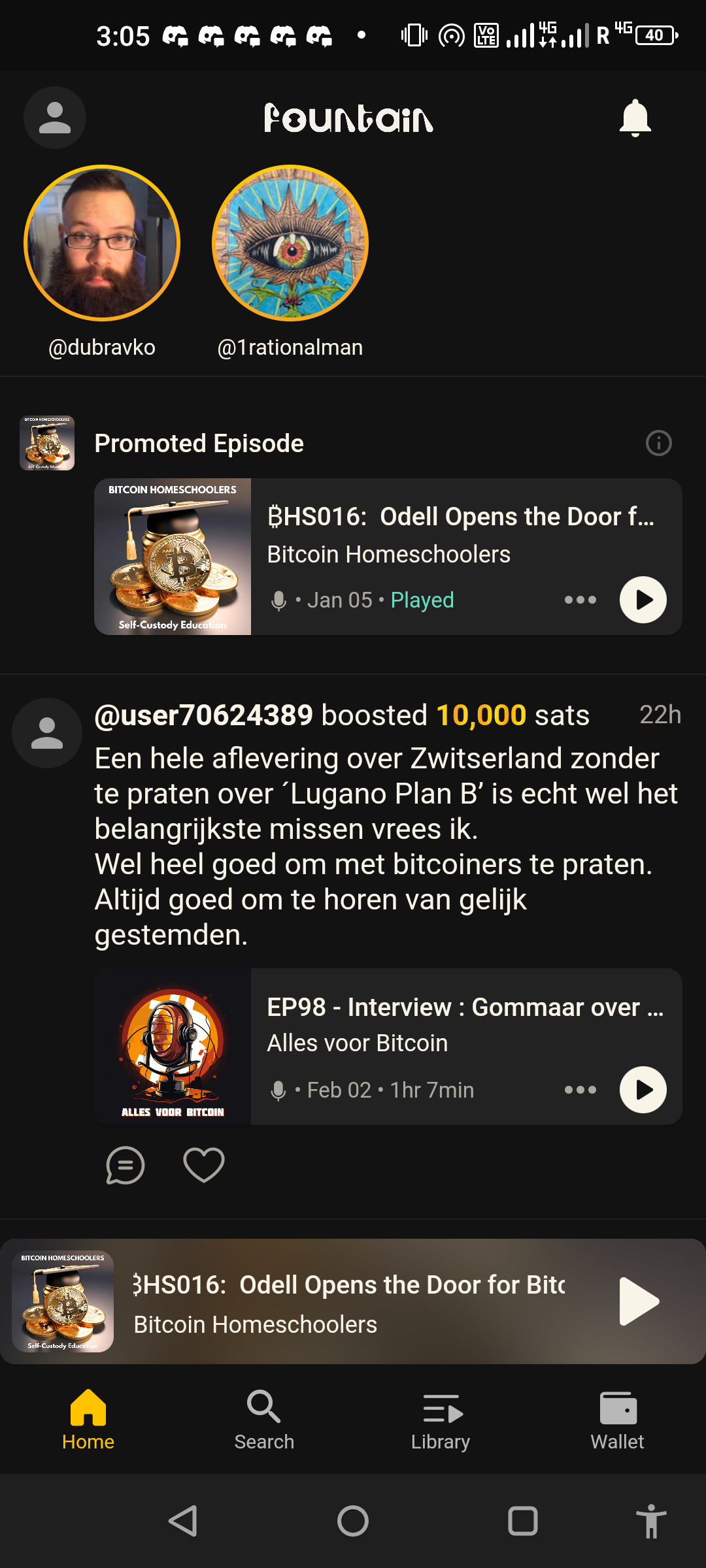Play the EP98 Gommaar interview
Screen dimensions: 706x1568
pyautogui.click(x=643, y=1090)
